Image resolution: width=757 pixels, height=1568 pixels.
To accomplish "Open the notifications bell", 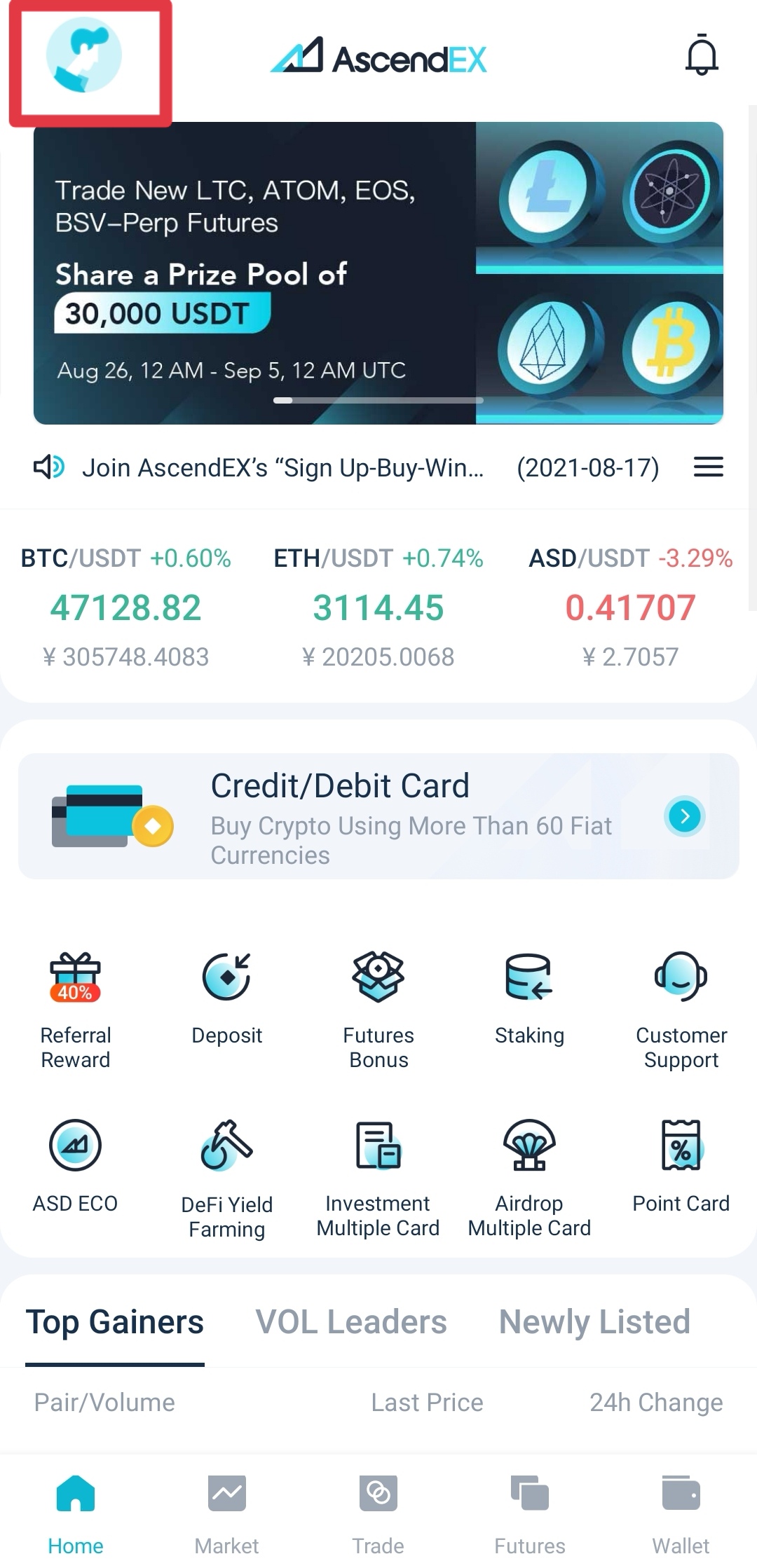I will coord(702,56).
